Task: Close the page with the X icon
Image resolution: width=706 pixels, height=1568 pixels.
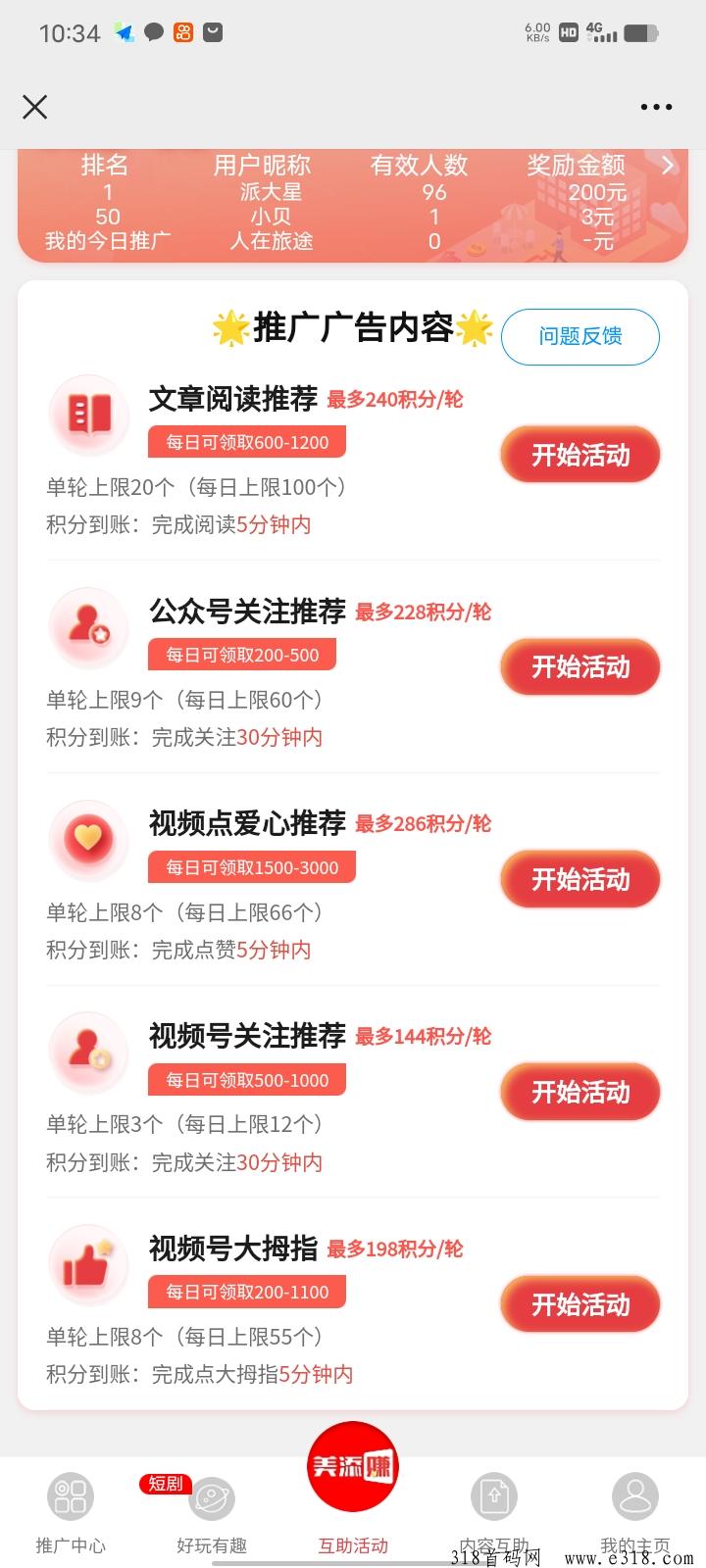Action: click(35, 107)
